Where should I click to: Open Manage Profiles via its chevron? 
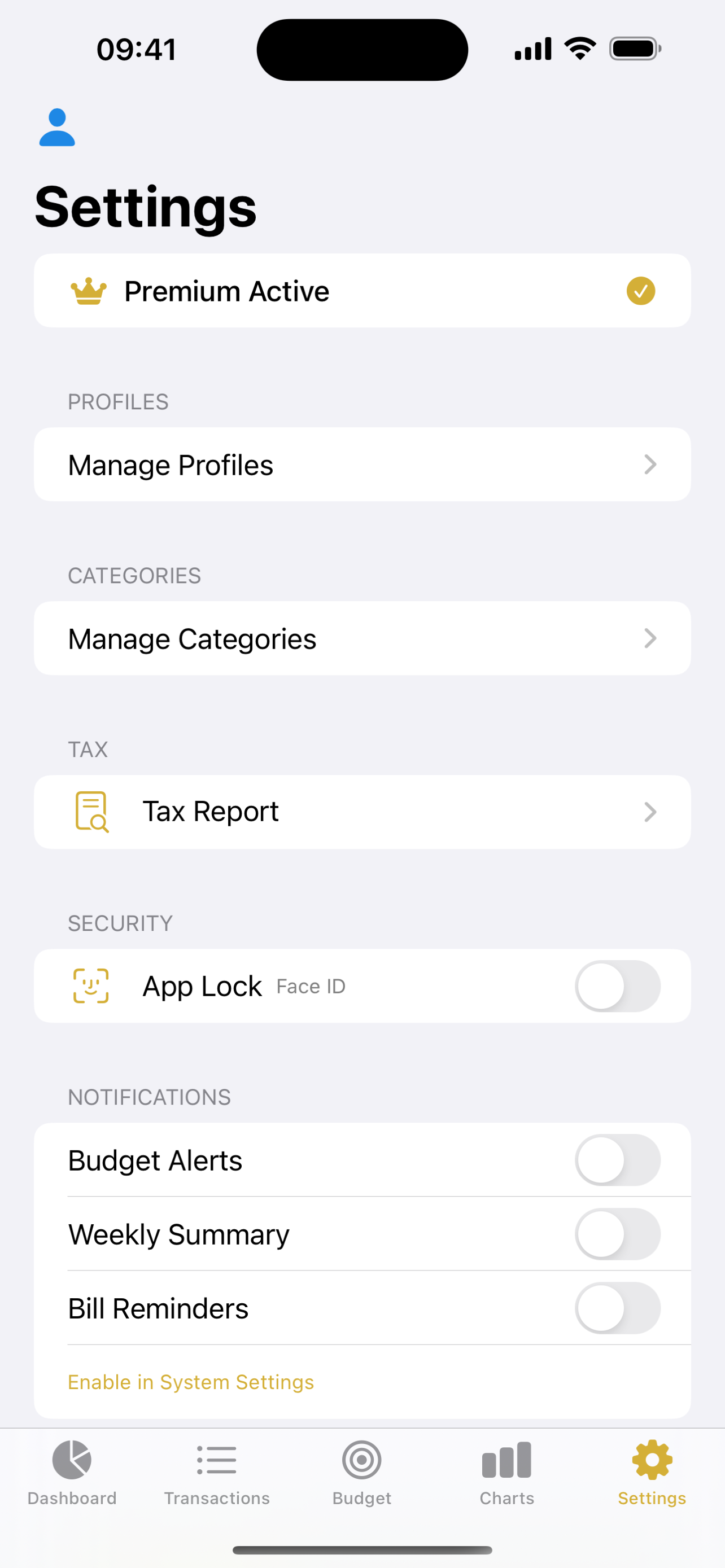coord(650,465)
